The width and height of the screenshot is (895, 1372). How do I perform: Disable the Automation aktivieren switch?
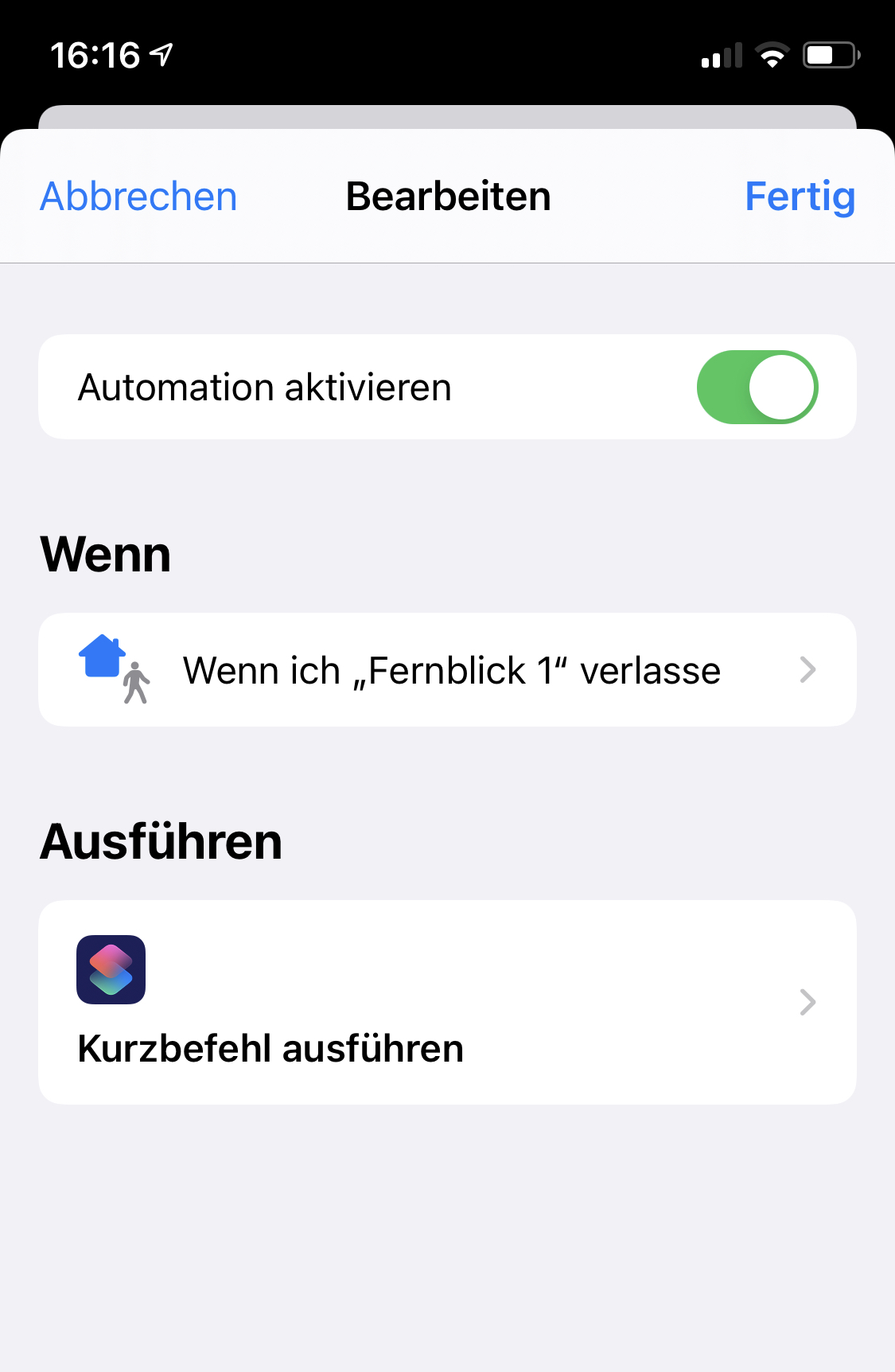click(x=757, y=388)
